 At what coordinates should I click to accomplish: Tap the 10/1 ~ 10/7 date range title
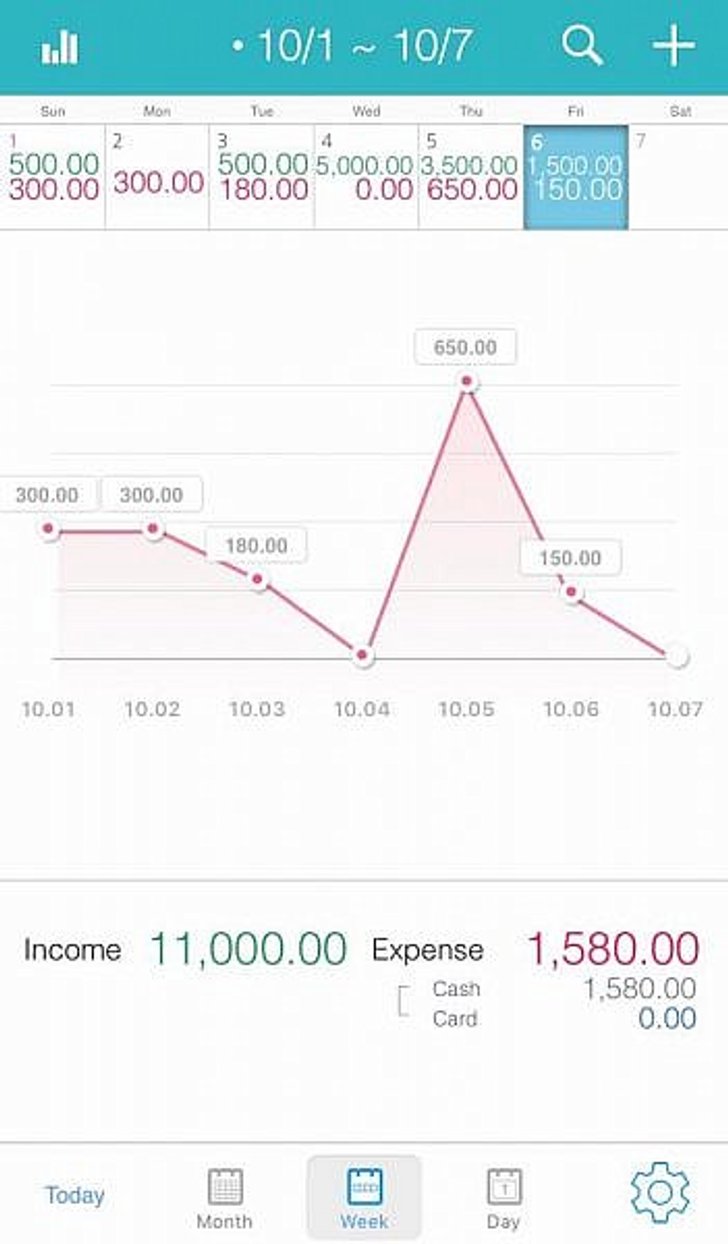tap(352, 46)
